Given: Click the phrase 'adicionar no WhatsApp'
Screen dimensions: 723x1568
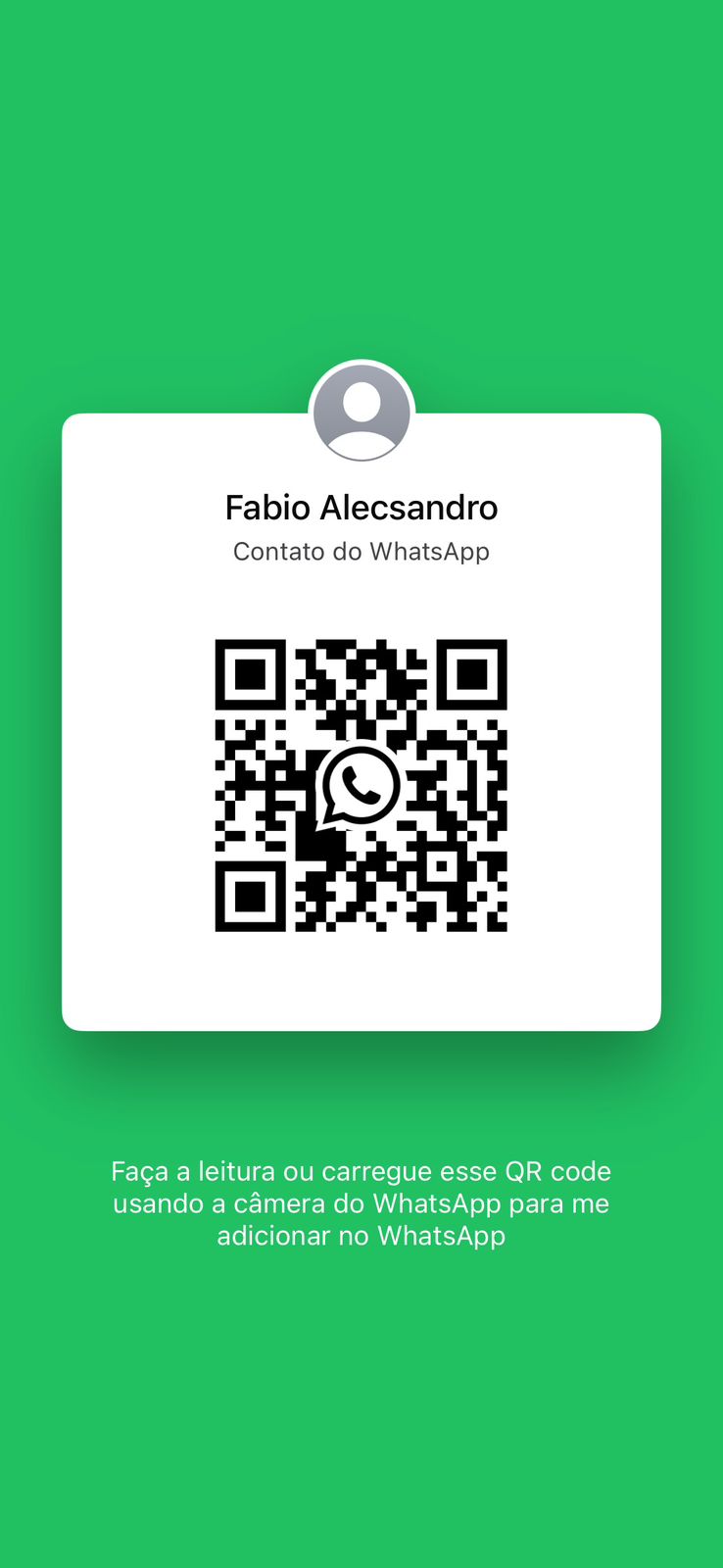Looking at the screenshot, I should (361, 1236).
